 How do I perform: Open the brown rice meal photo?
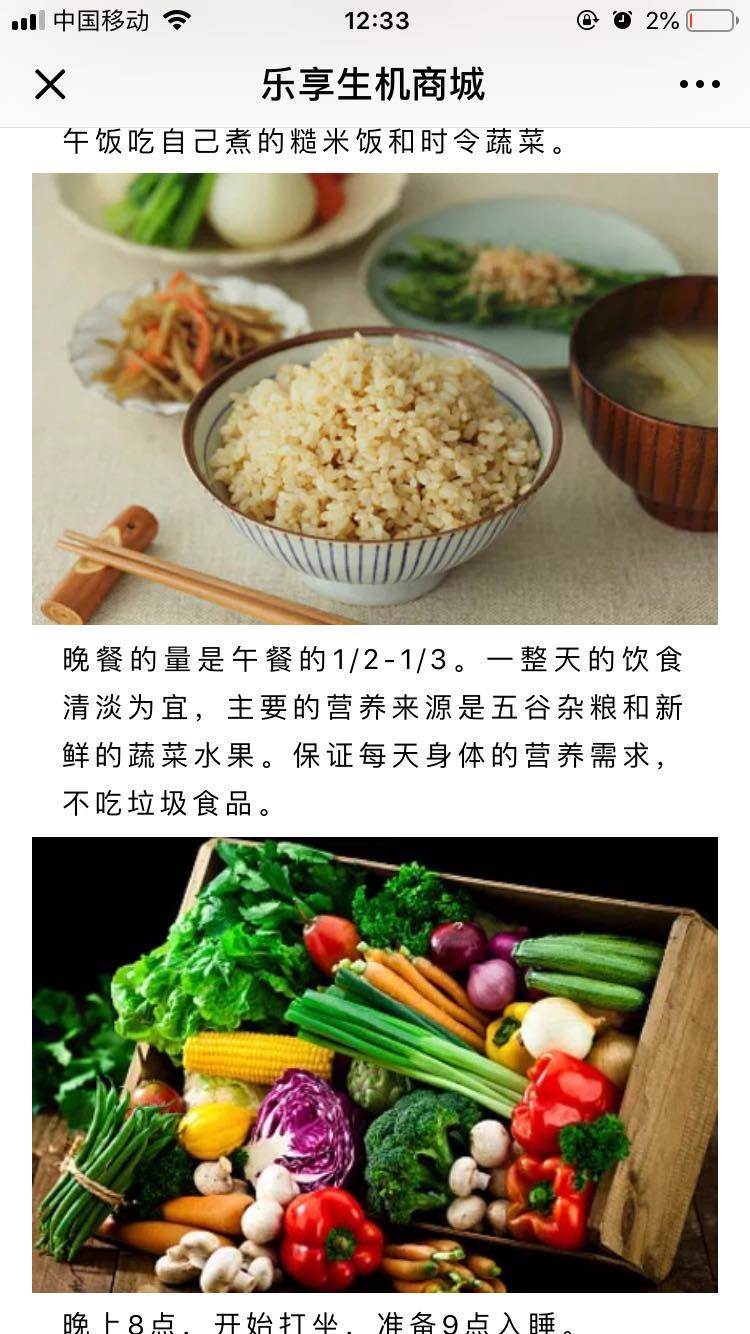tap(375, 398)
